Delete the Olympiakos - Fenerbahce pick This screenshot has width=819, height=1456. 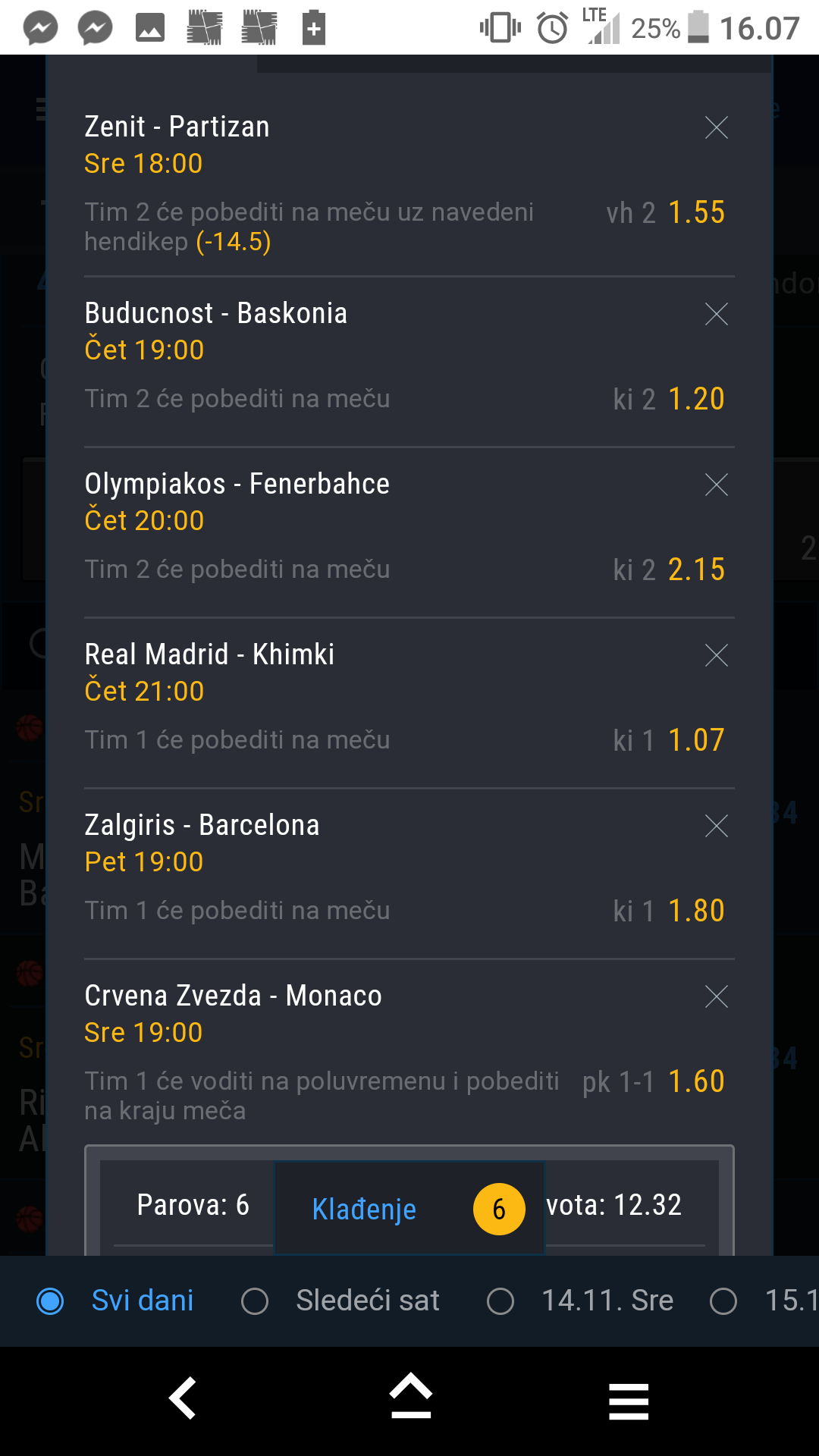coord(716,485)
